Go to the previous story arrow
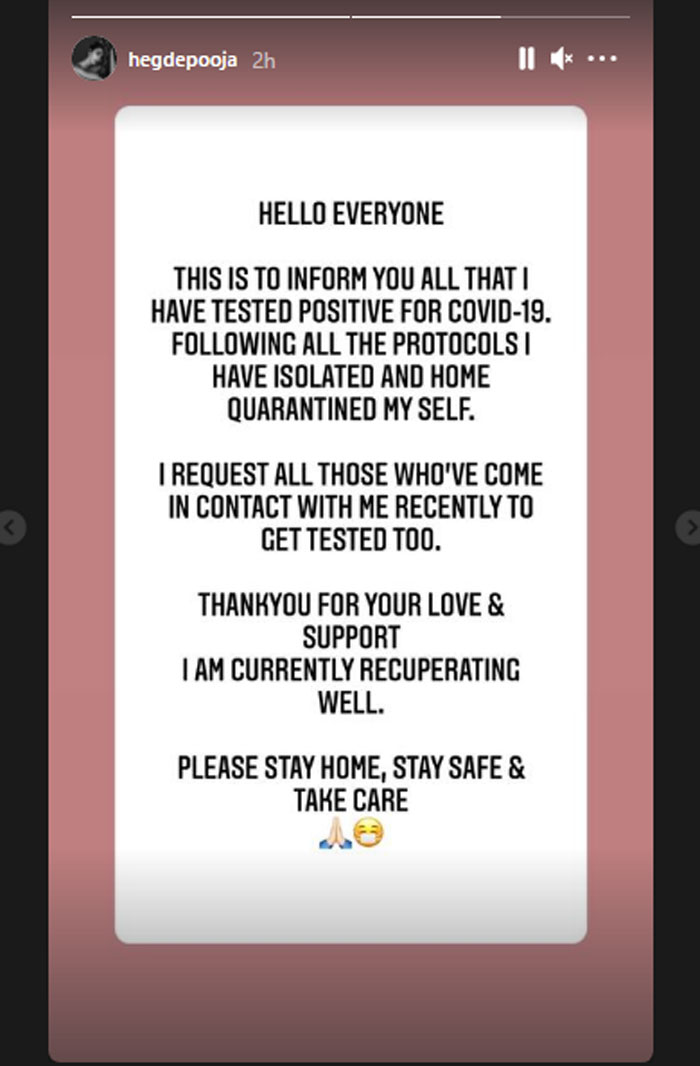Viewport: 700px width, 1066px height. click(10, 527)
